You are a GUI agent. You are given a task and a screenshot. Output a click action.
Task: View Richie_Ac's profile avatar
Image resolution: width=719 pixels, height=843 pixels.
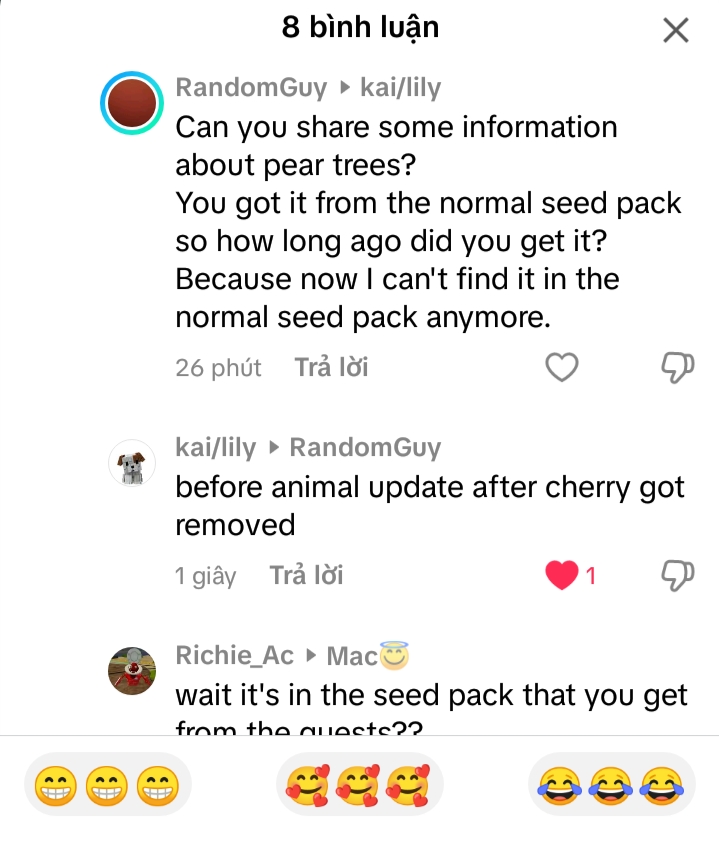[132, 670]
